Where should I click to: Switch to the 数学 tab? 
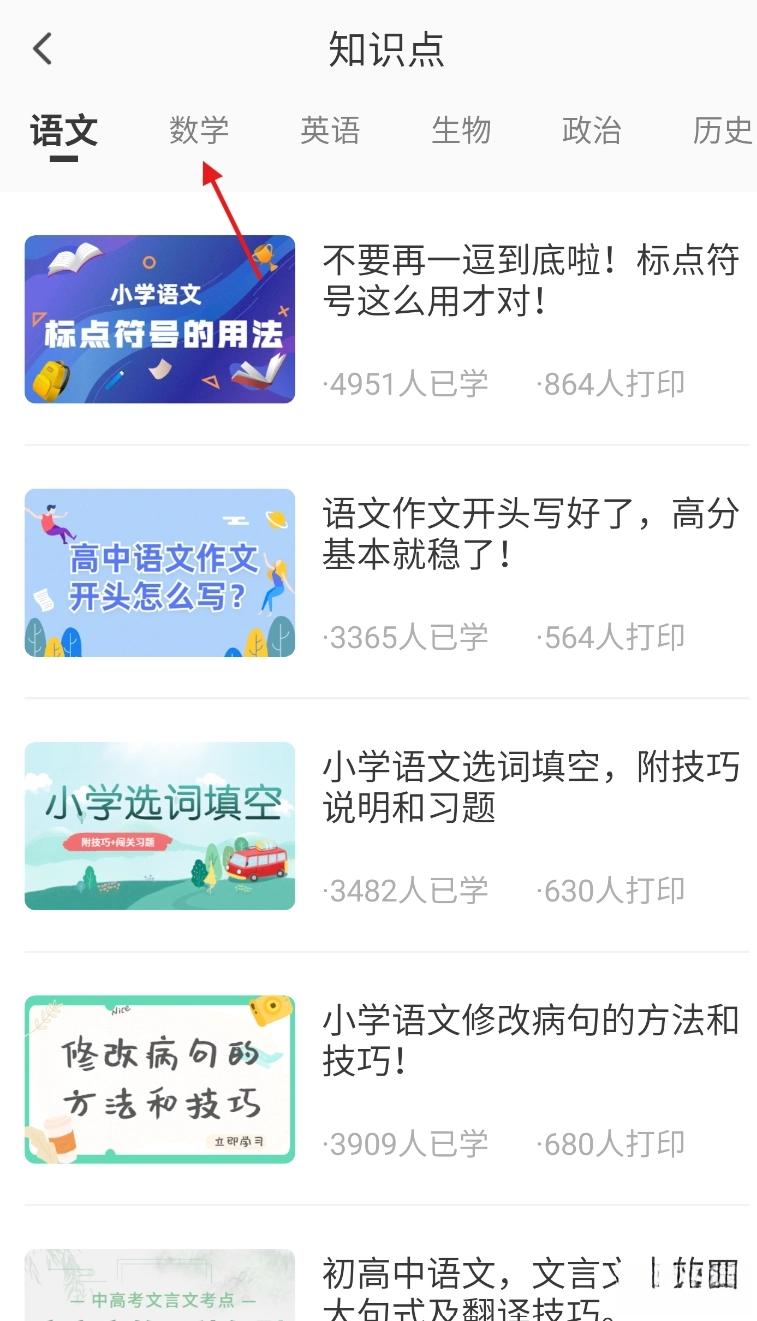tap(199, 131)
